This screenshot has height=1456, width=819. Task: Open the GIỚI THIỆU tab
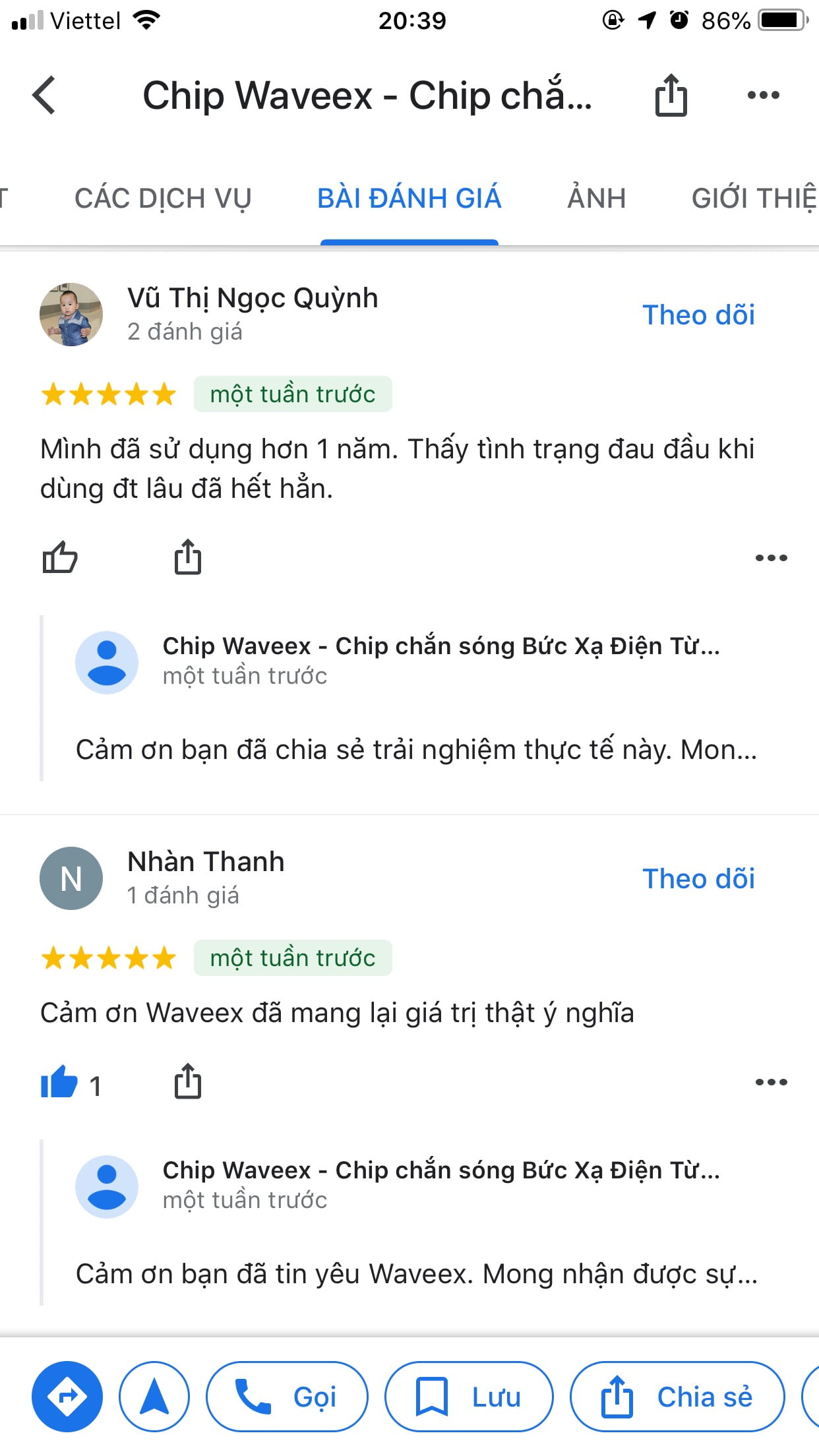753,198
